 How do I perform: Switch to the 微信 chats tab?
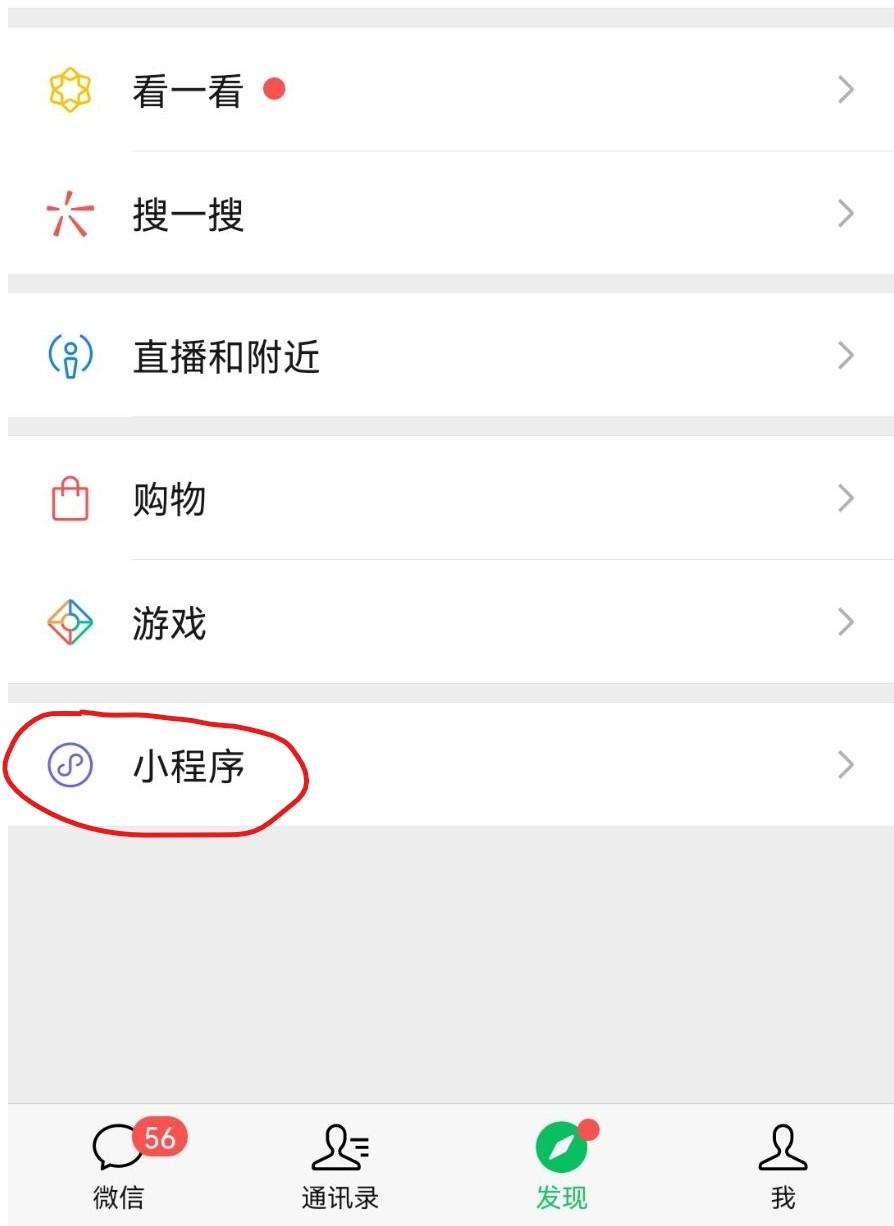tap(119, 1165)
